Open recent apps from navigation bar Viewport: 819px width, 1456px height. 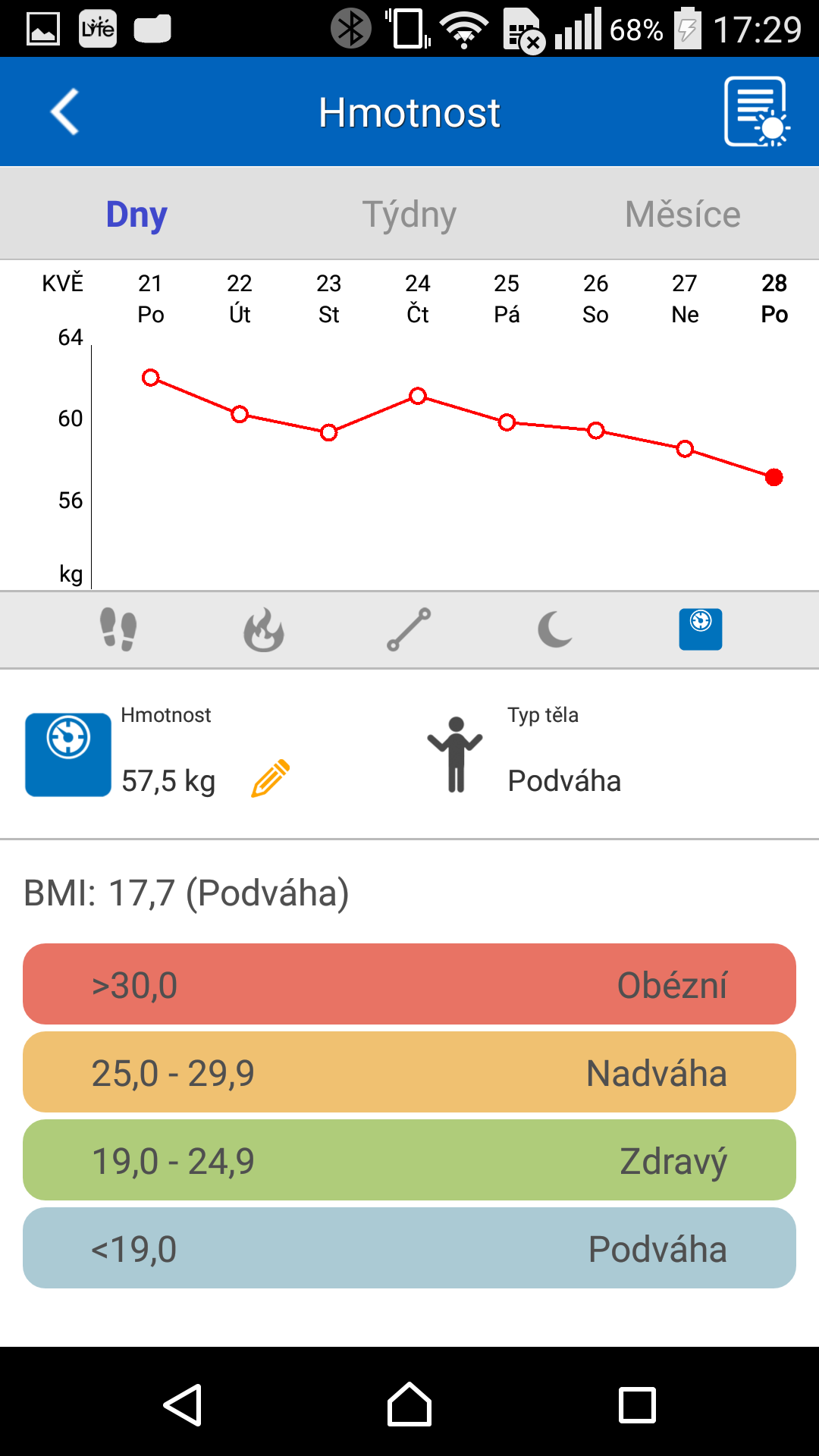pos(637,1405)
